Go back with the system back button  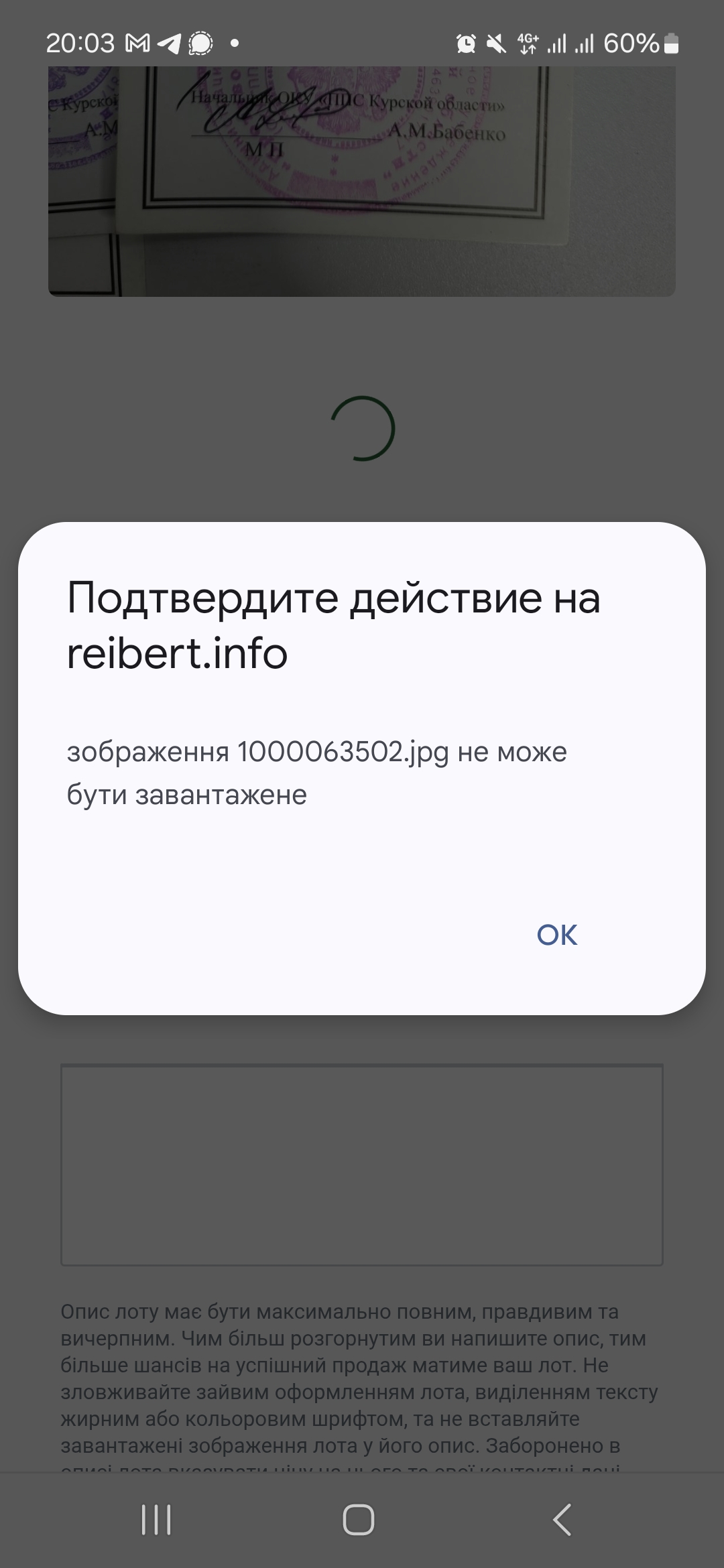tap(562, 1519)
